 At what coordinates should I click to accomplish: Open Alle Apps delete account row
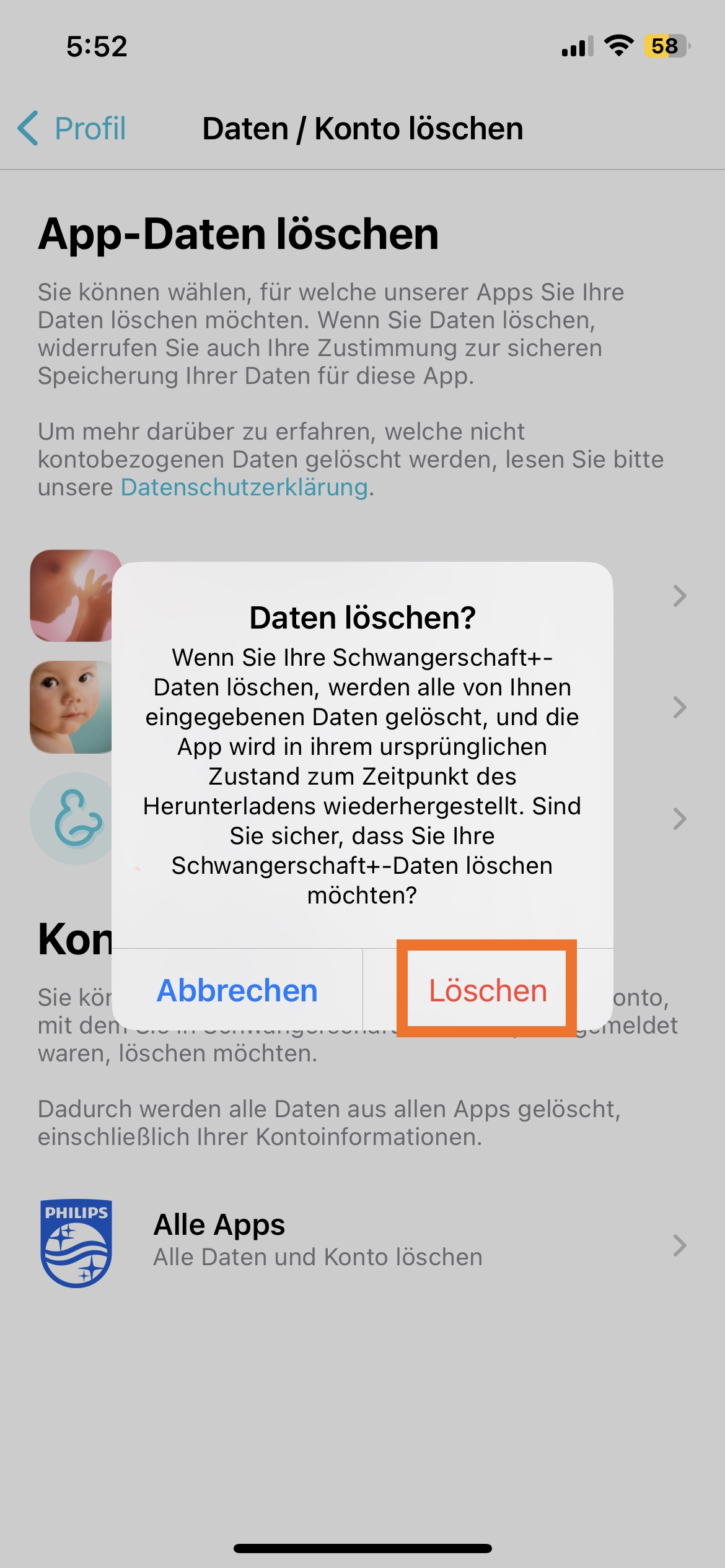click(362, 1244)
